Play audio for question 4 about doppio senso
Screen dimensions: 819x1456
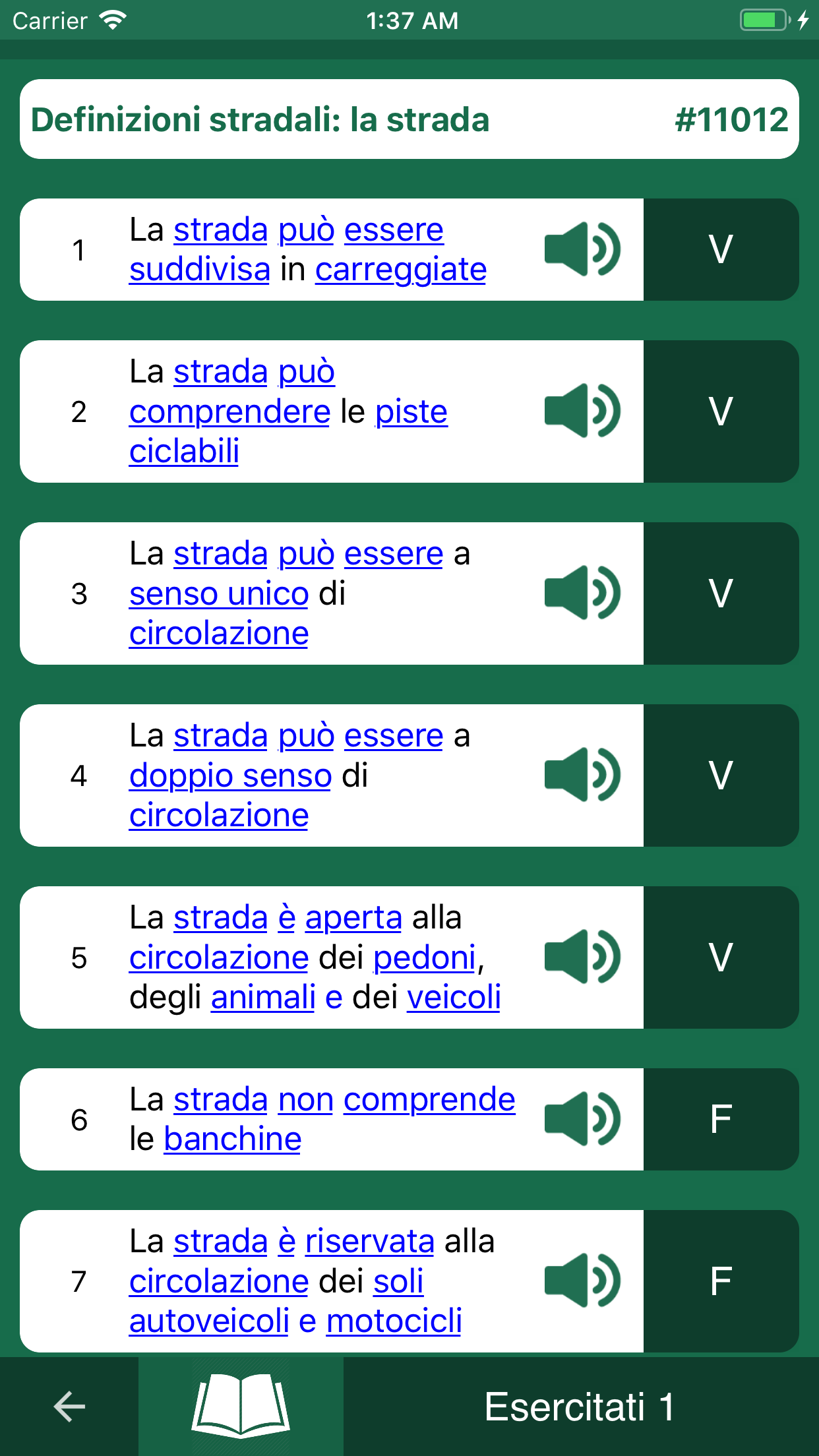(x=583, y=775)
